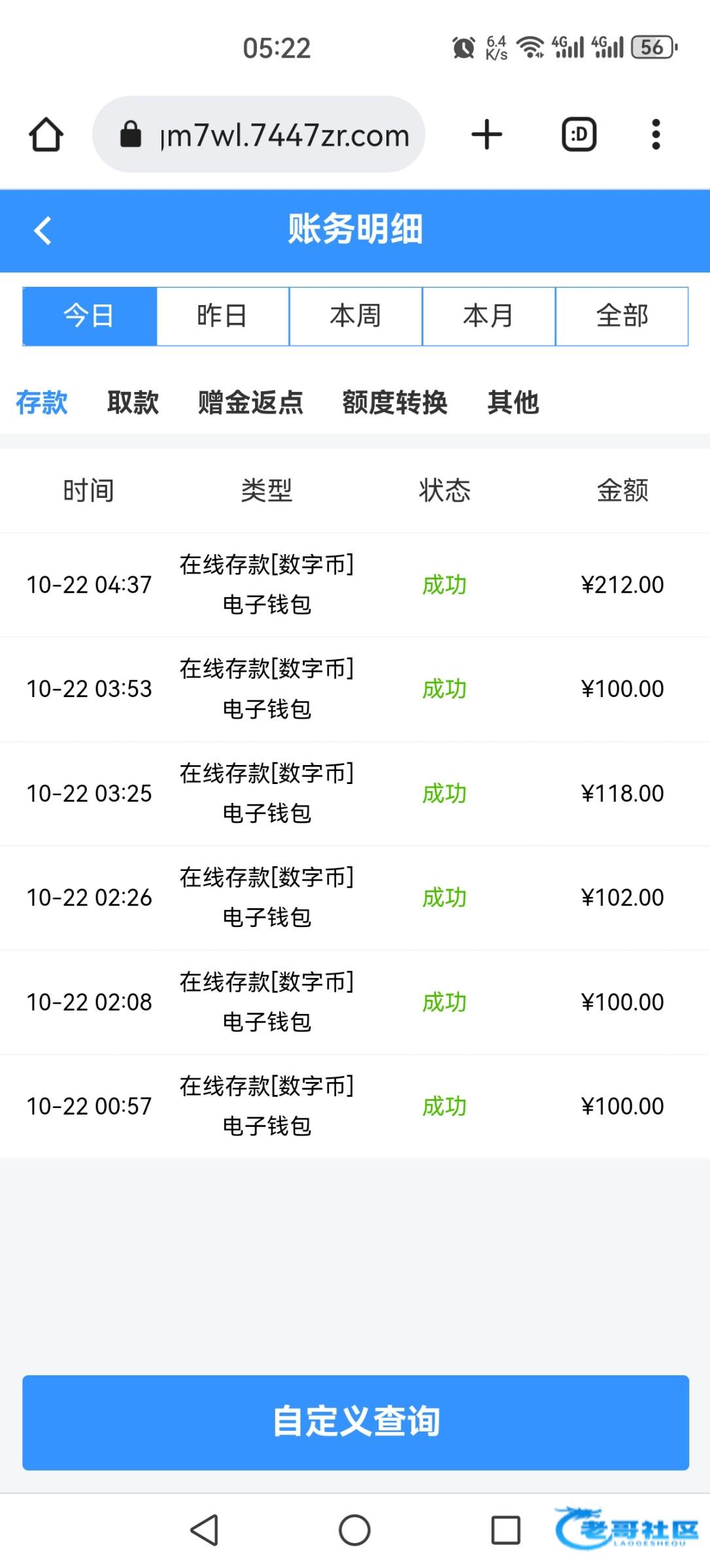Screen dimensions: 710x1568
Task: Open the tab switcher
Action: 579,135
